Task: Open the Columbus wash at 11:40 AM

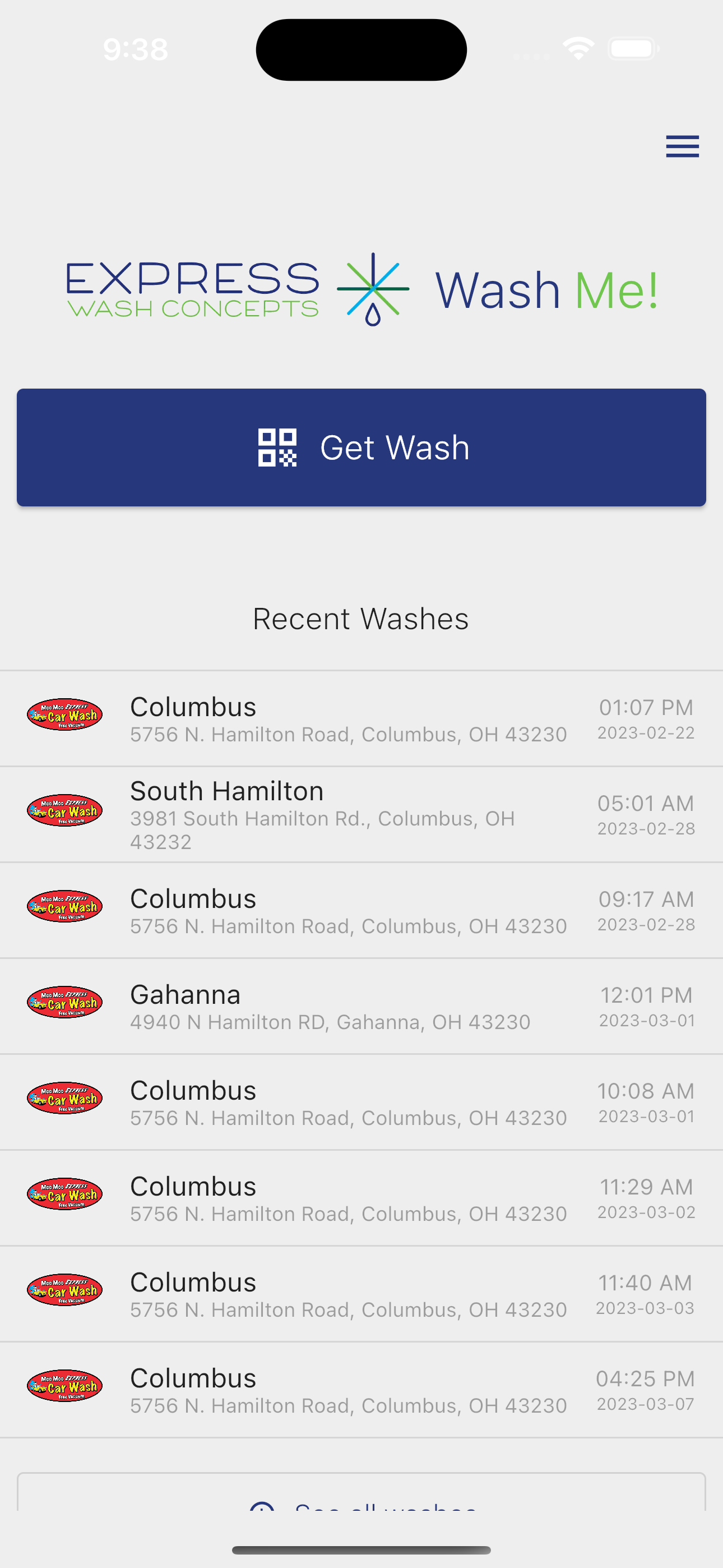Action: [361, 1294]
